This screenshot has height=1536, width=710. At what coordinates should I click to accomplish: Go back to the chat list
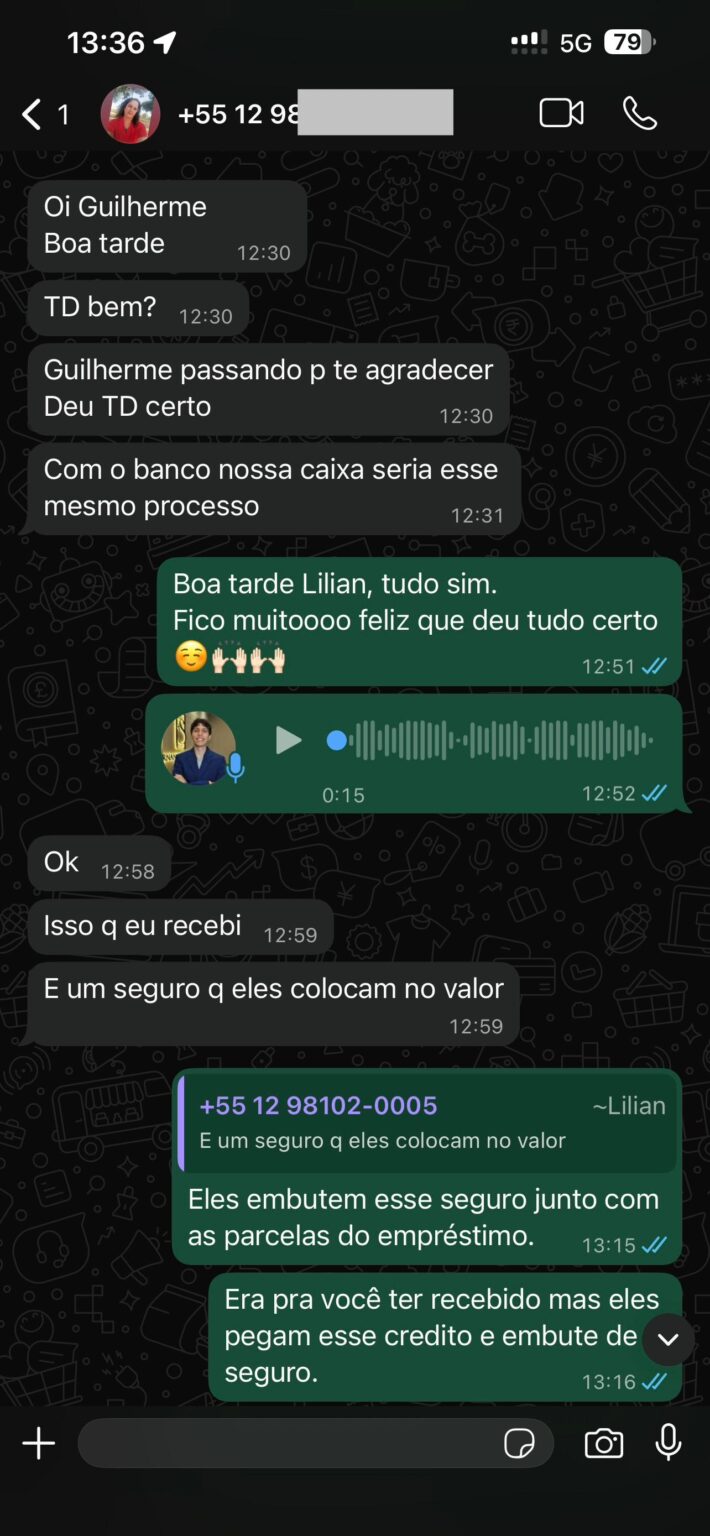pyautogui.click(x=34, y=114)
